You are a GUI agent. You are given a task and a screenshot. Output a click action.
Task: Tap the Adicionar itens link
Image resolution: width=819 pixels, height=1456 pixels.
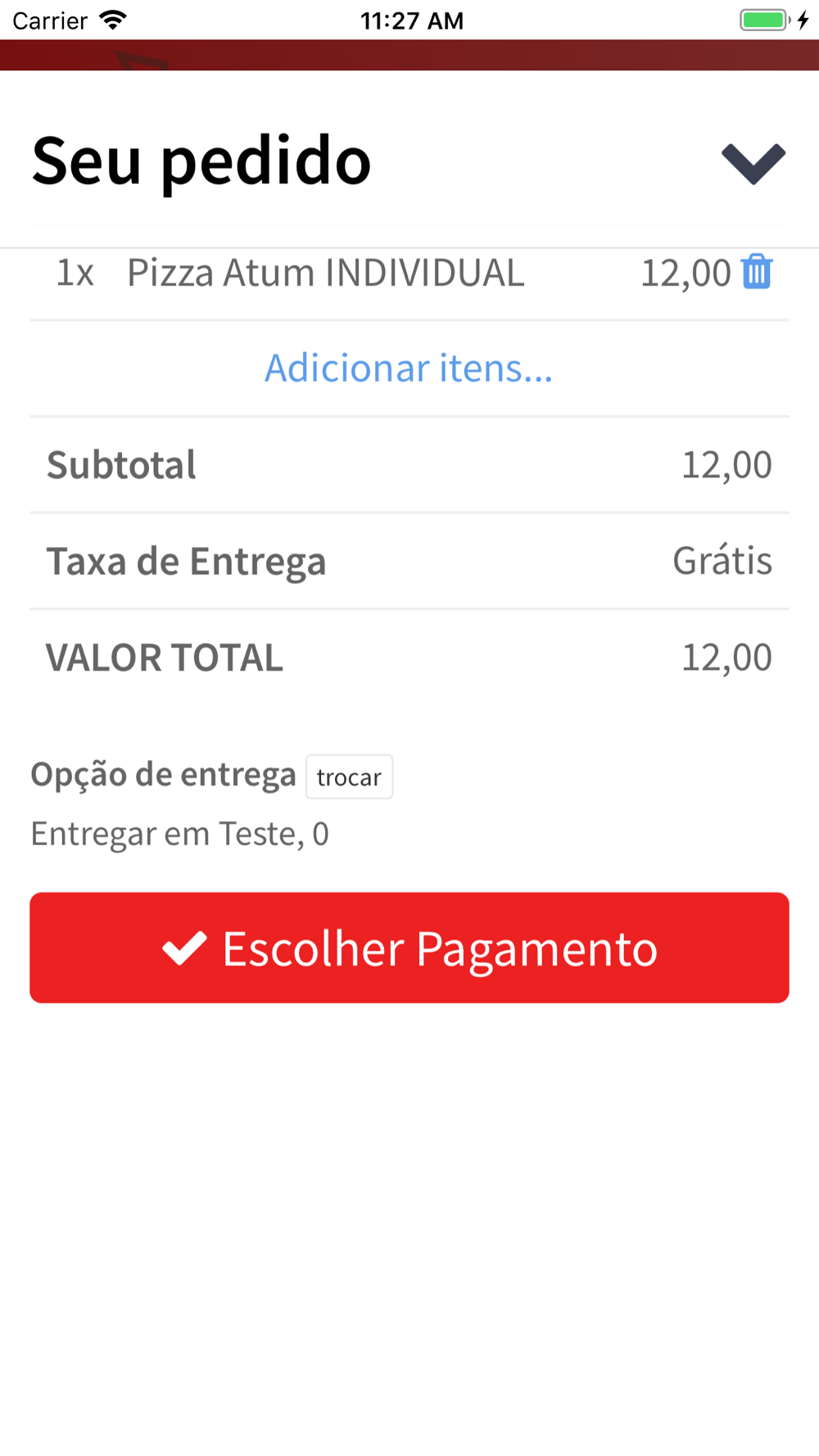click(409, 368)
